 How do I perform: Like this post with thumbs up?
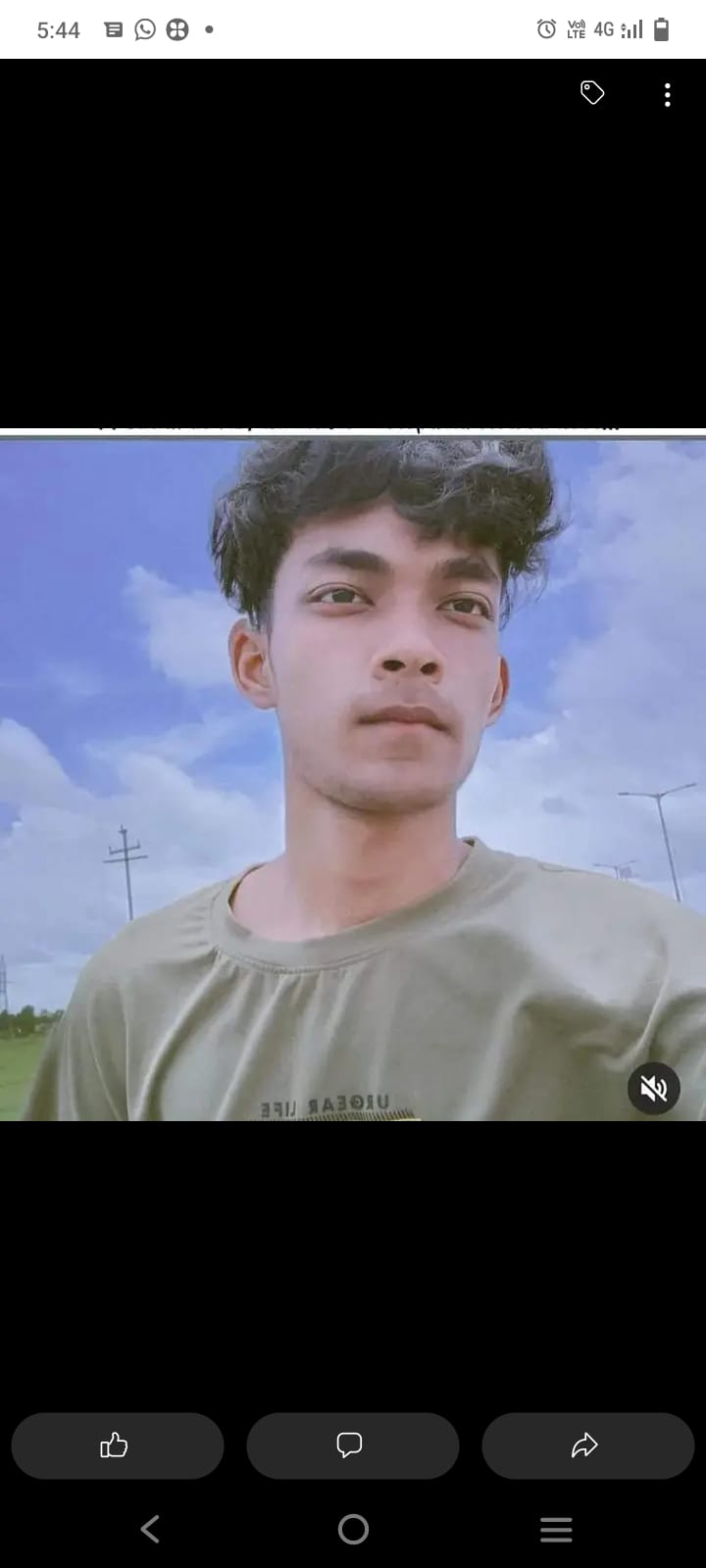click(118, 1445)
